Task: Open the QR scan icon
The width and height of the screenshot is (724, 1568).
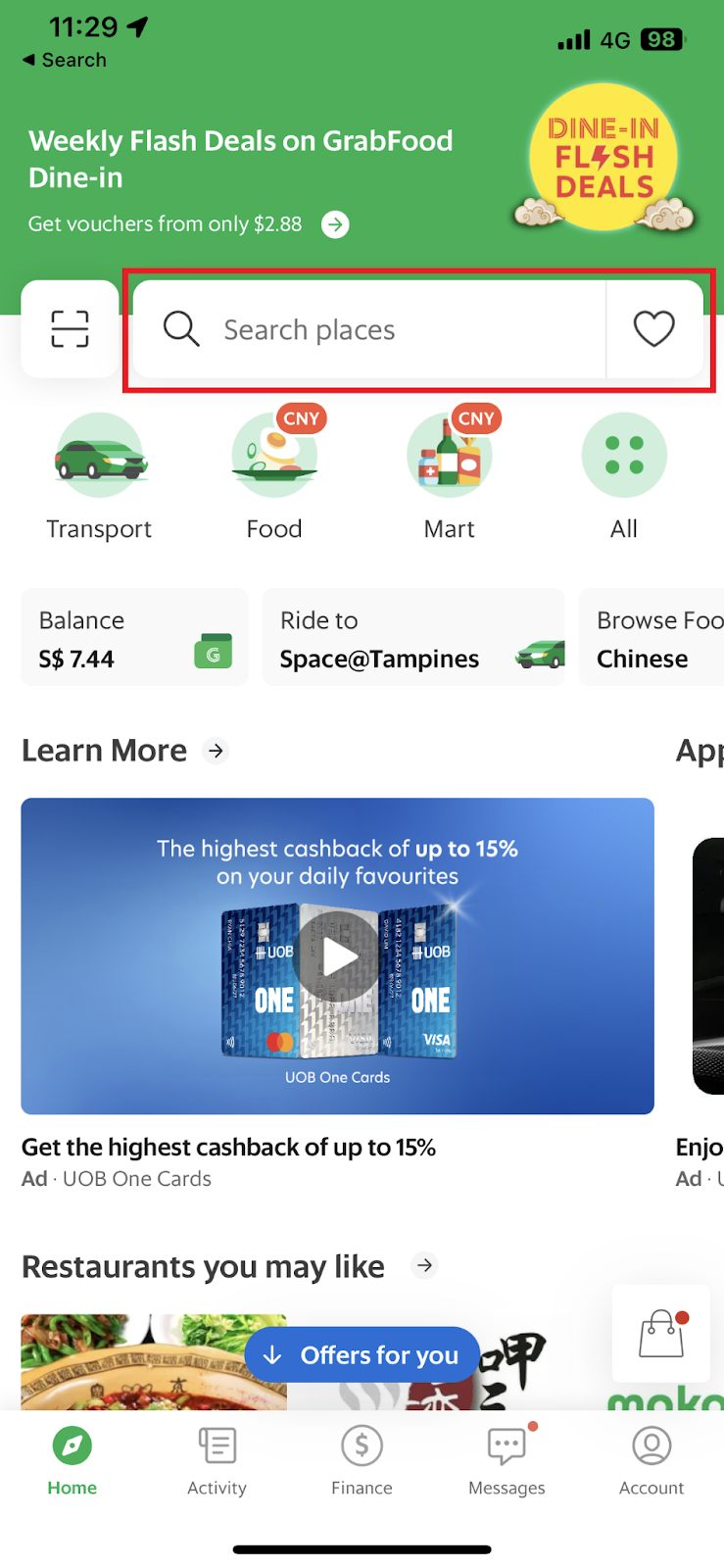Action: pos(70,329)
